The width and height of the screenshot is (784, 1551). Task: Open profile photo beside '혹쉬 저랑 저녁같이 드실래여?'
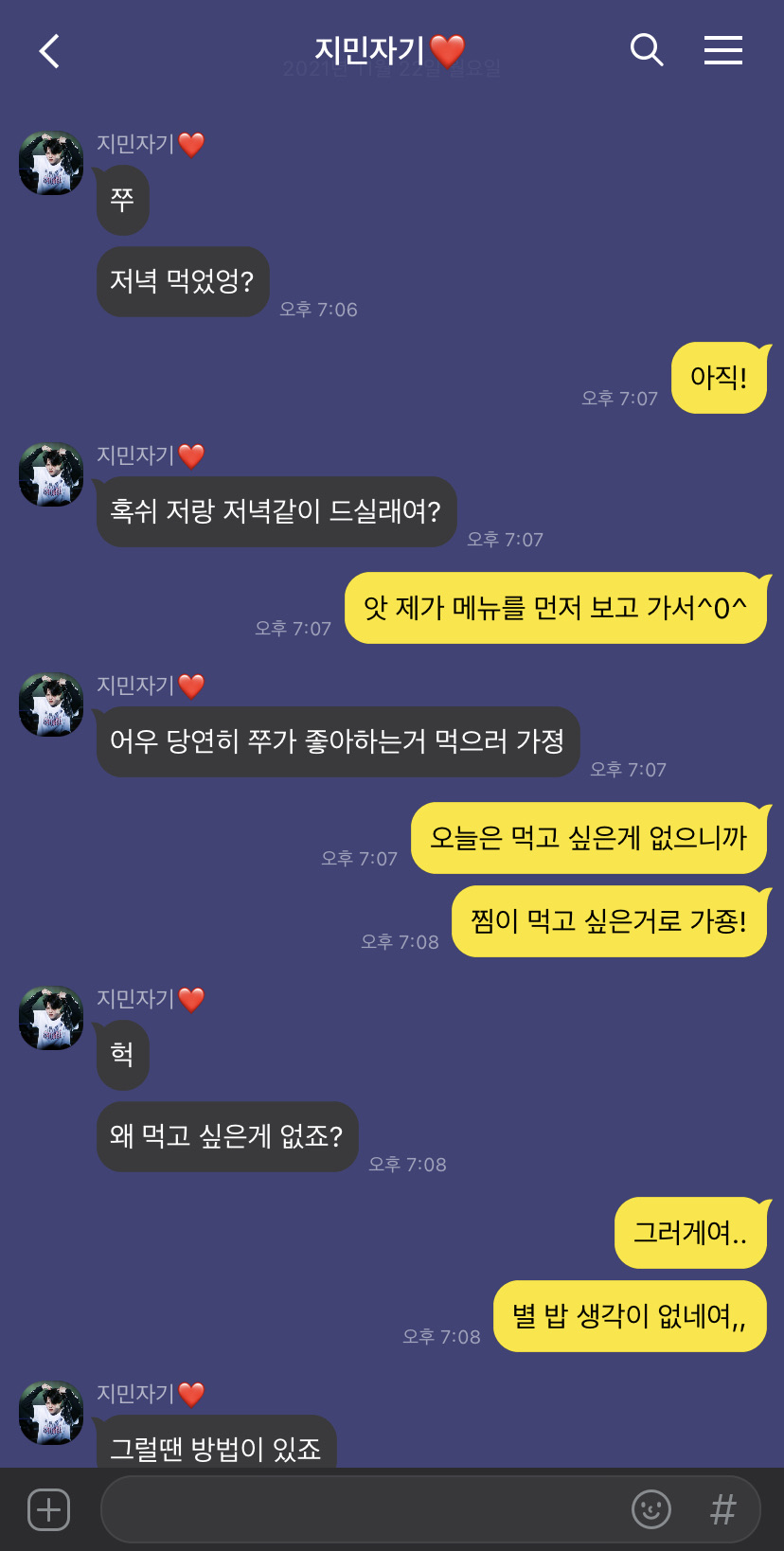(51, 474)
